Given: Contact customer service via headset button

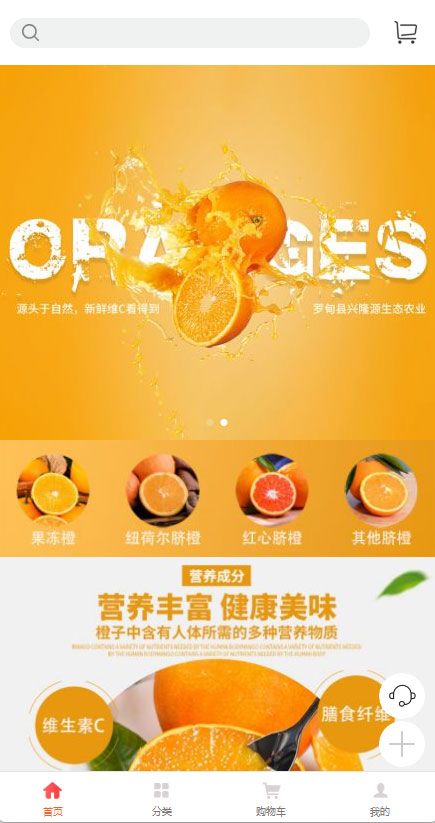Looking at the screenshot, I should pos(402,696).
